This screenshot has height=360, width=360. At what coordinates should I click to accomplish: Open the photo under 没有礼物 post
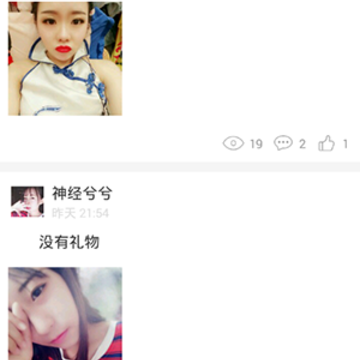65,314
